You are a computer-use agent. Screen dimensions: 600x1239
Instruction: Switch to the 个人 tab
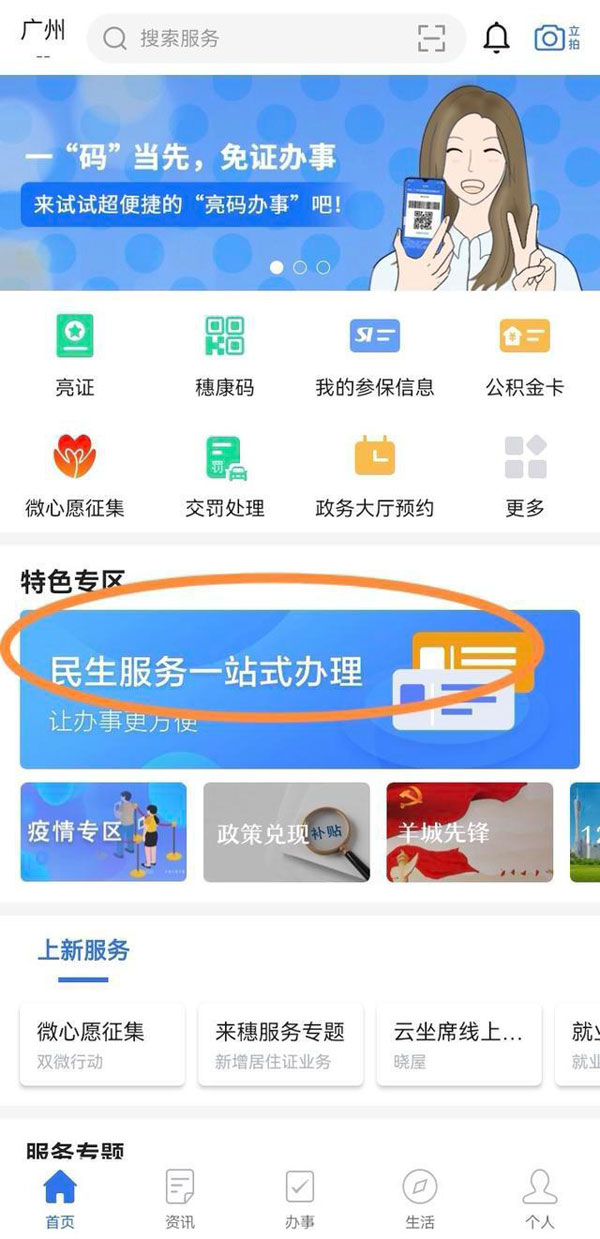coord(540,1198)
